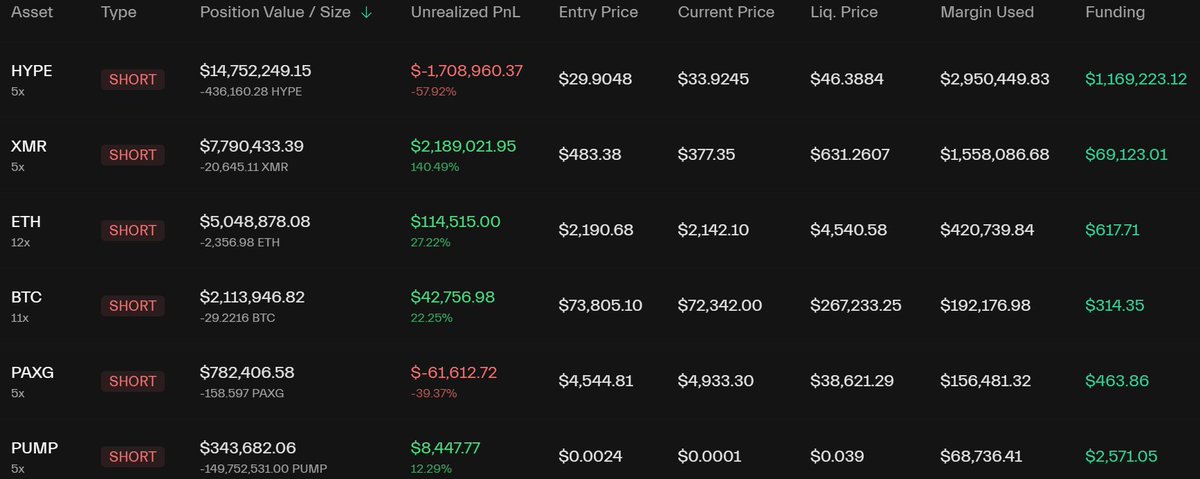Image resolution: width=1200 pixels, height=479 pixels.
Task: Select the ETH 12x position row
Action: point(26,222)
